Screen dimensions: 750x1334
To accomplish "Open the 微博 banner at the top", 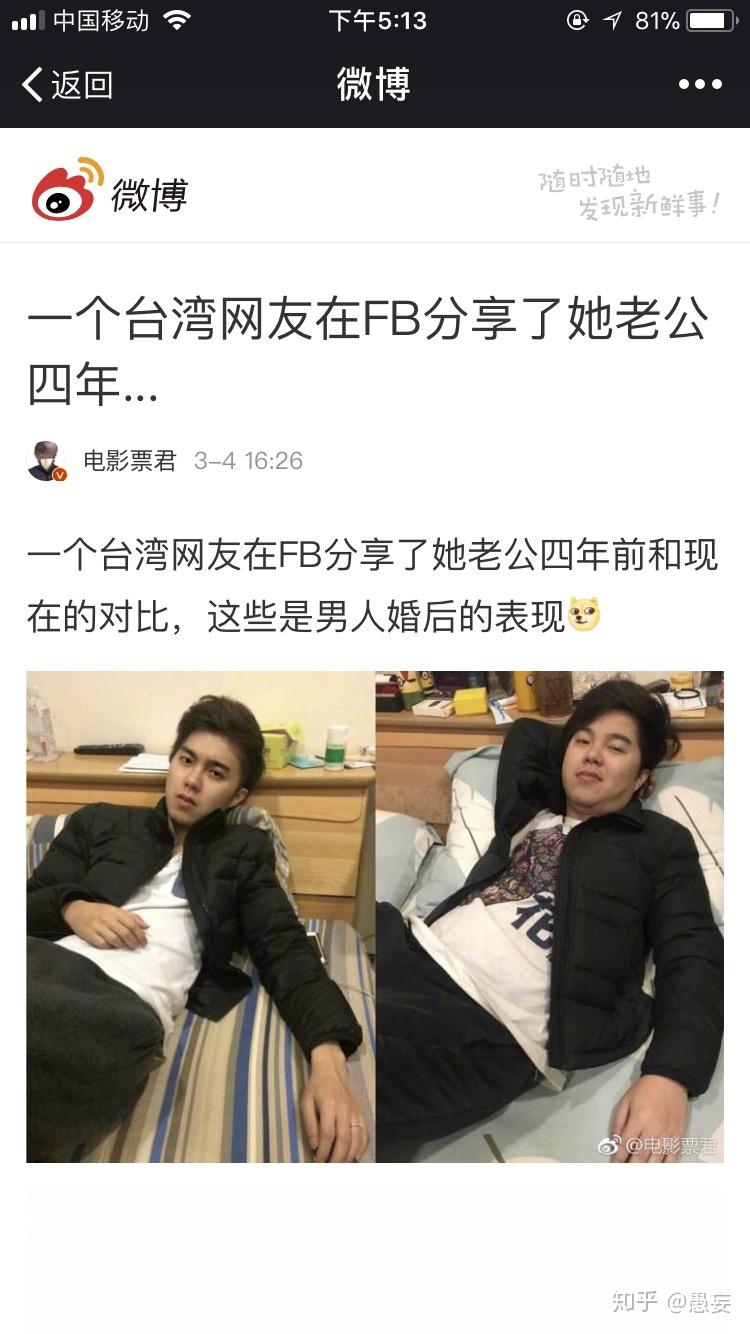I will tap(375, 186).
